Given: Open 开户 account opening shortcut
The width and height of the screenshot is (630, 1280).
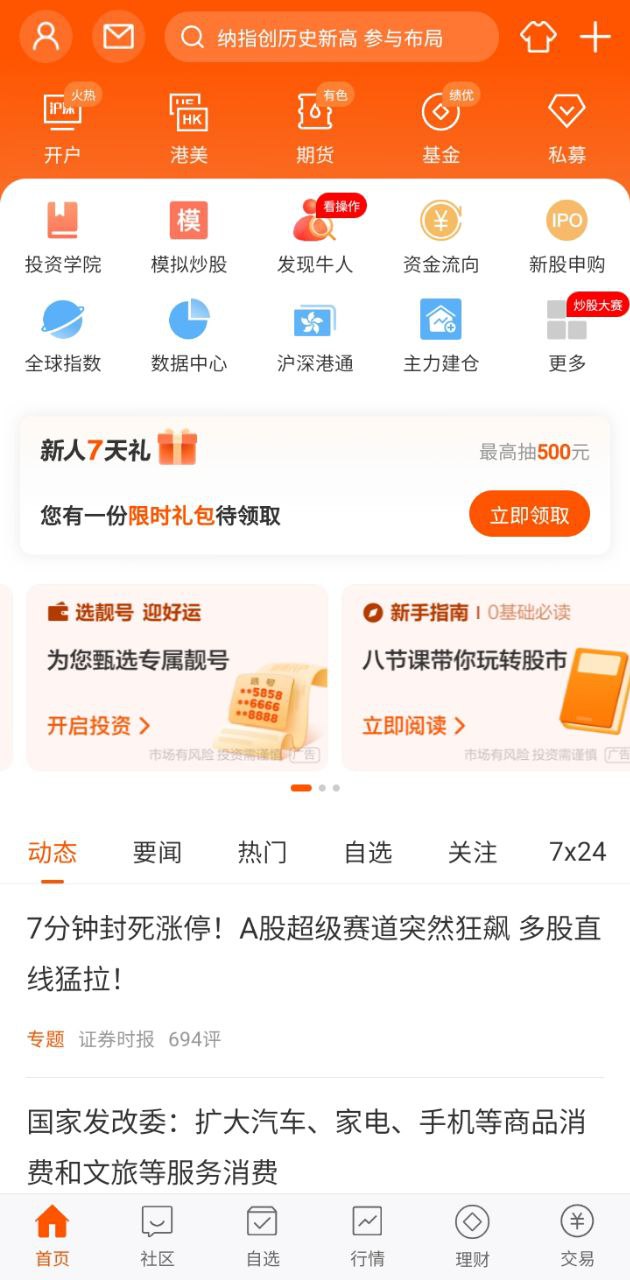Looking at the screenshot, I should click(x=62, y=127).
